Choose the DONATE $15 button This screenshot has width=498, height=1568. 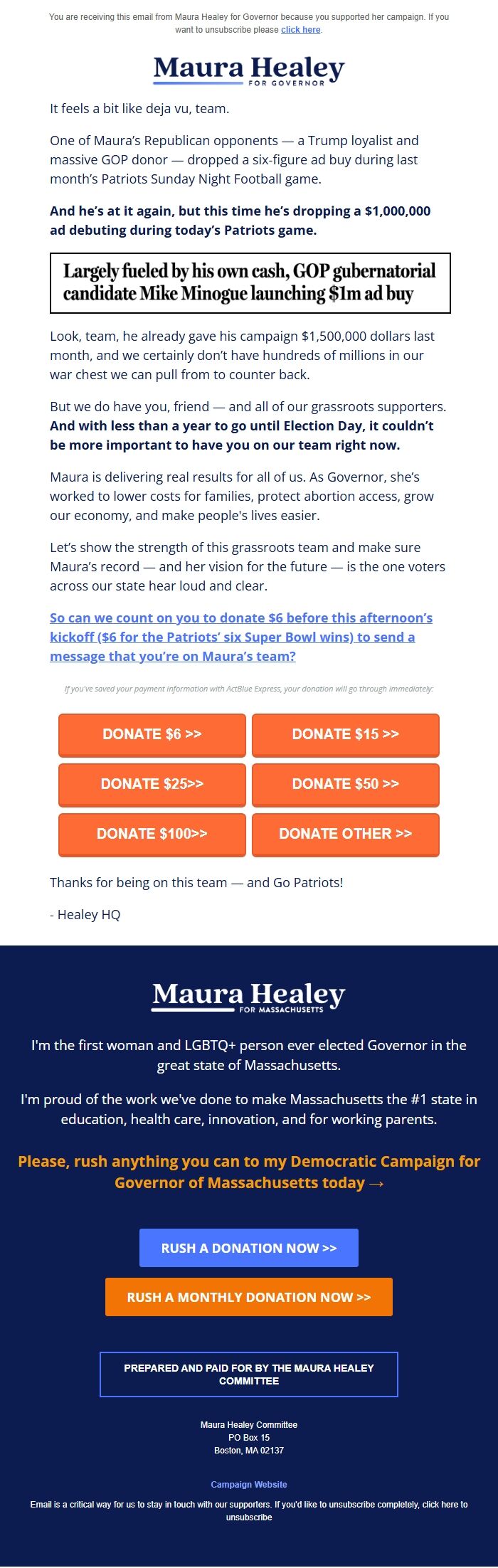click(x=345, y=734)
